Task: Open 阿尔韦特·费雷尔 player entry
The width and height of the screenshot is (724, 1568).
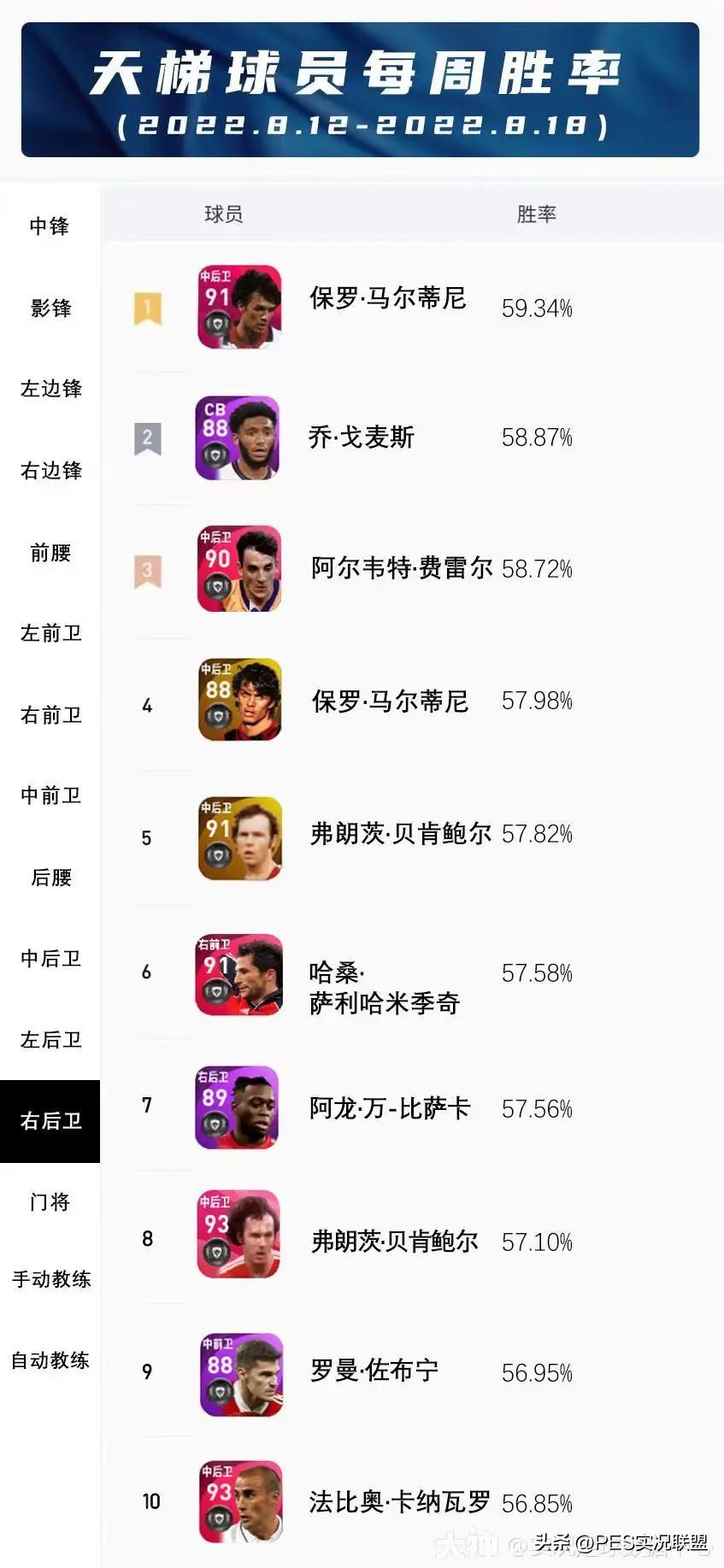Action: point(401,568)
